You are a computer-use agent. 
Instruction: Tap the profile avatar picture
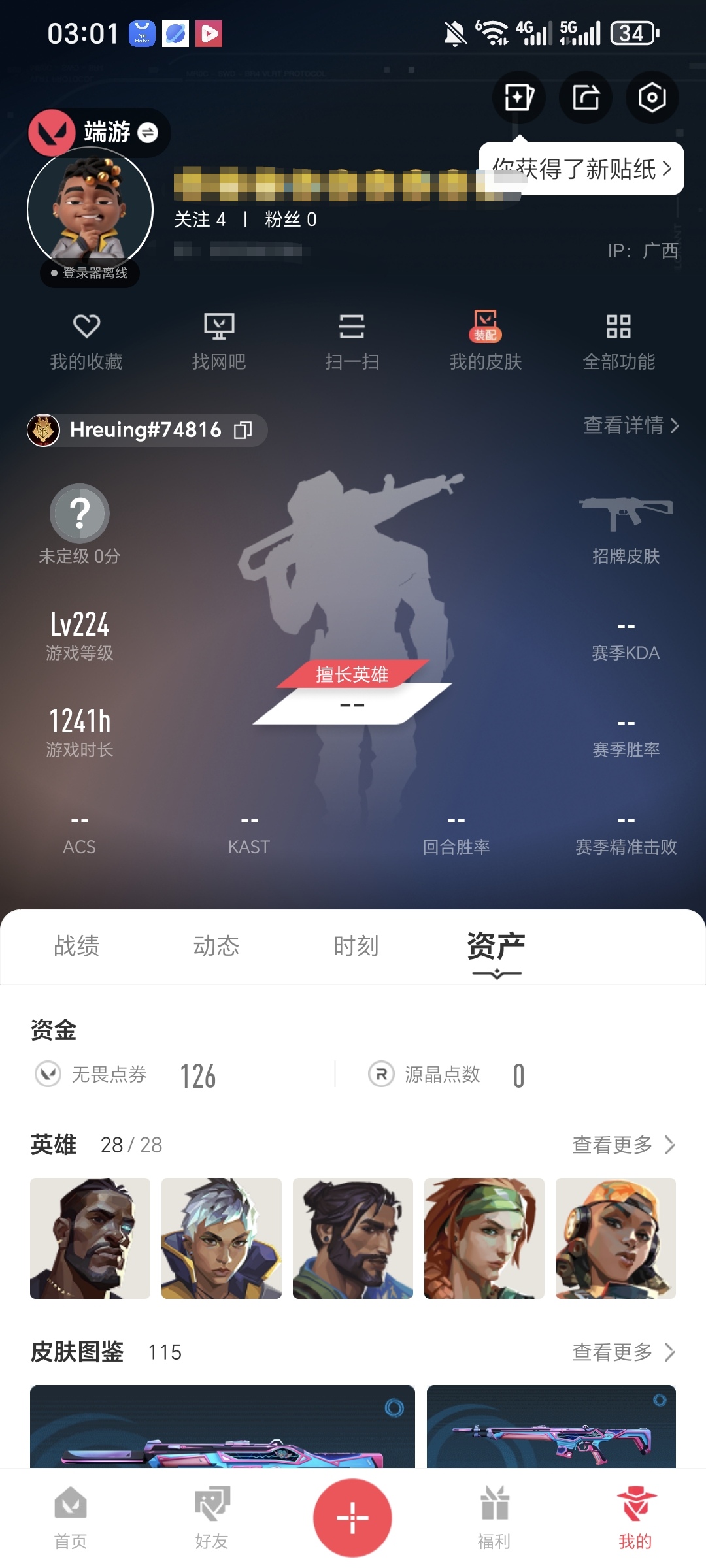(x=90, y=209)
